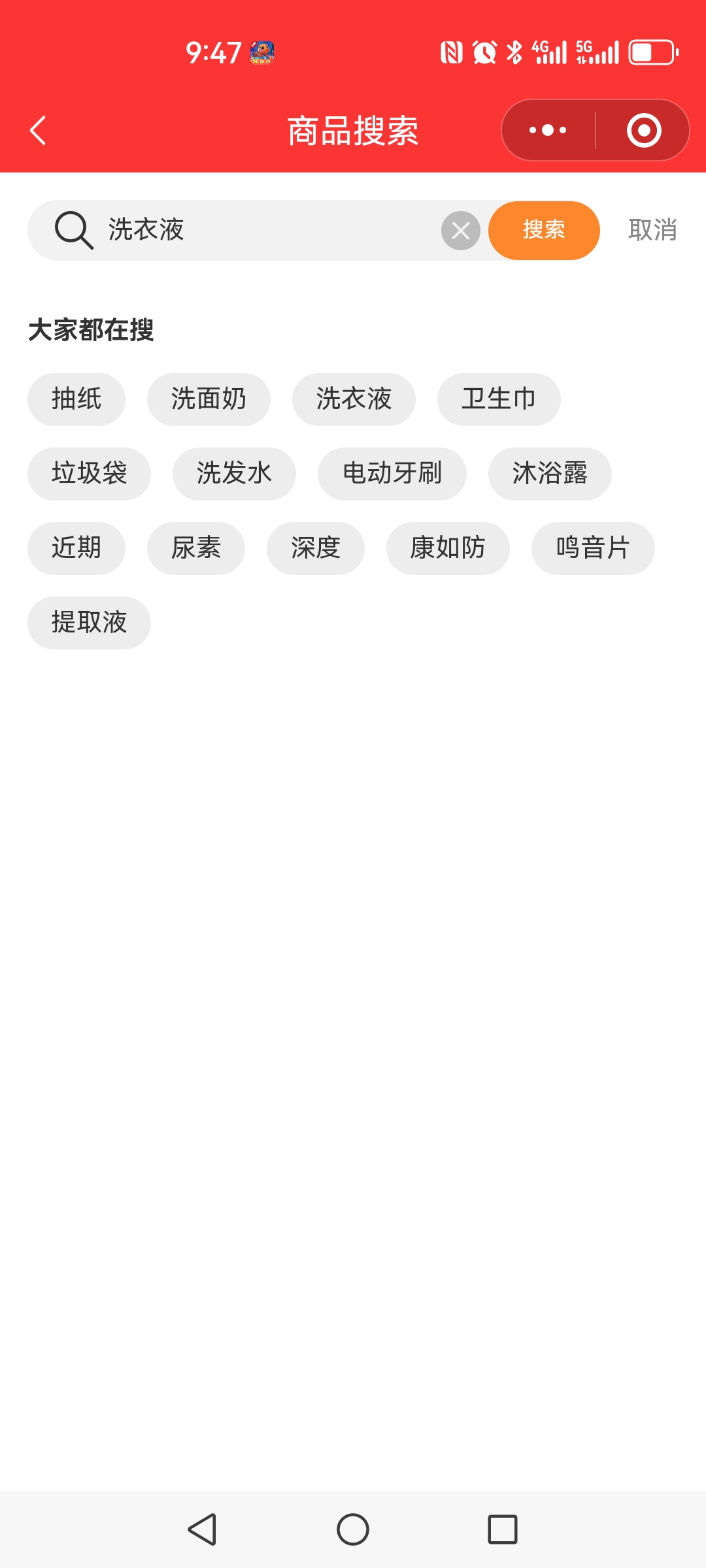Select the 抽纸 hot search chip
Image resolution: width=706 pixels, height=1568 pixels.
(76, 399)
